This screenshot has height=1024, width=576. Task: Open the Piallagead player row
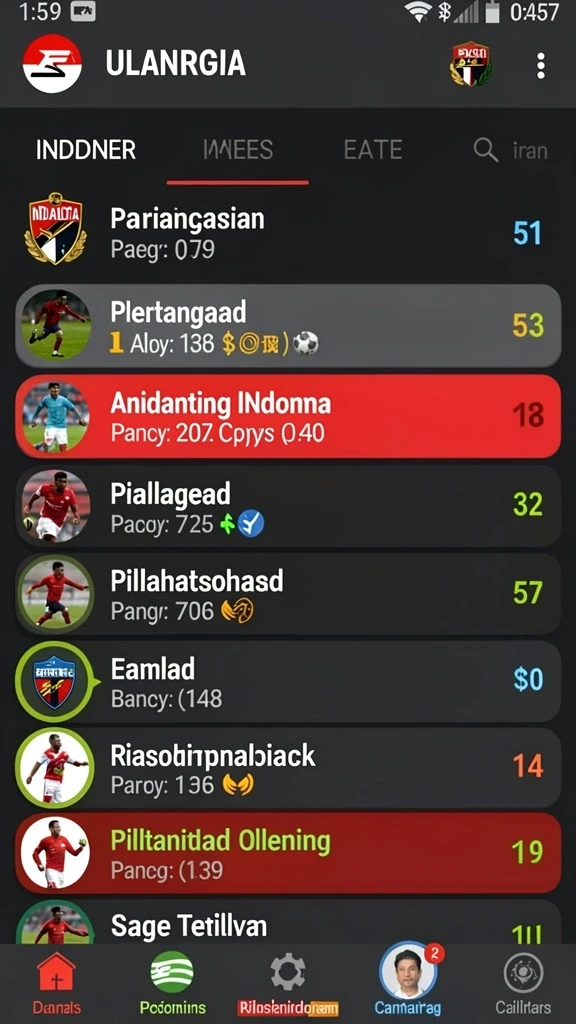point(288,505)
